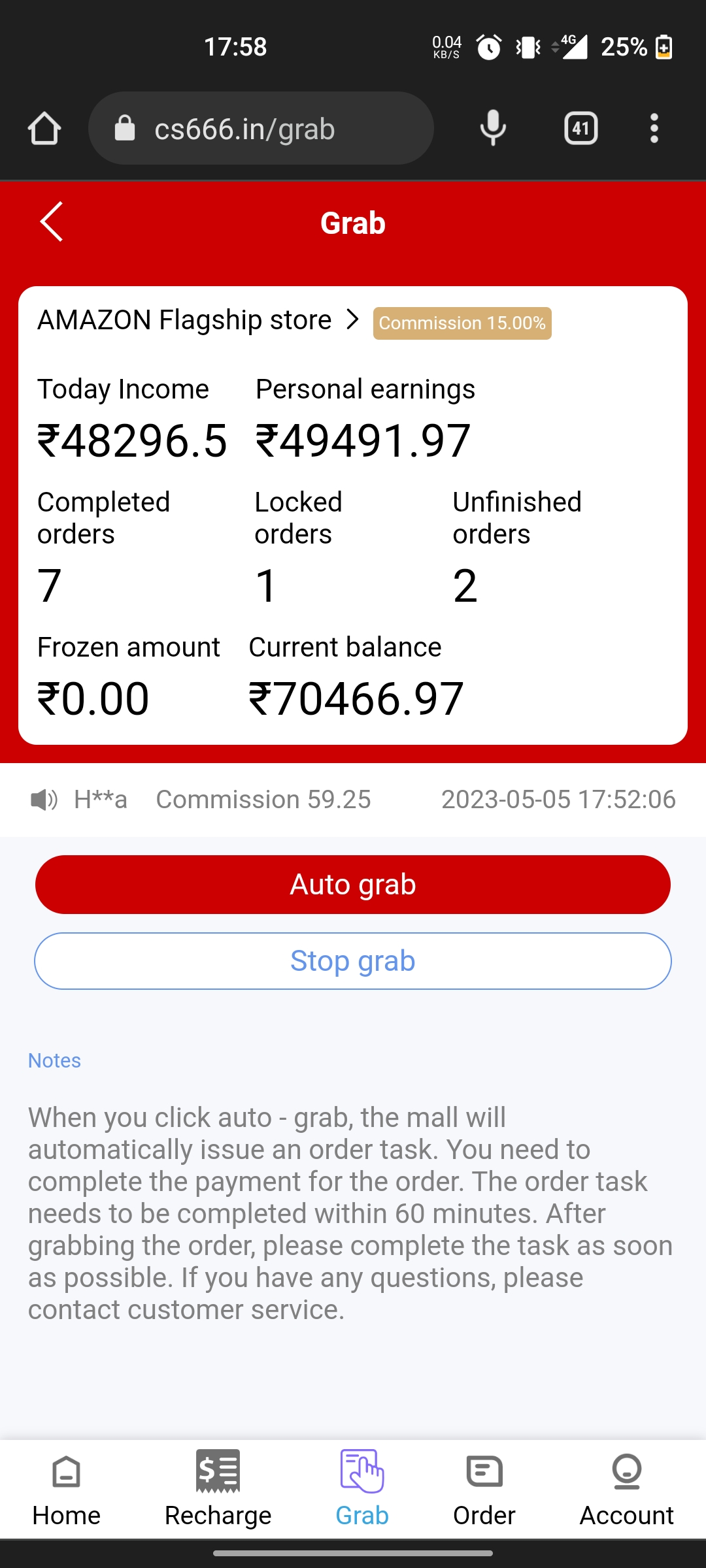Tap the cs666.in/grab address bar
The image size is (706, 1568).
(261, 128)
